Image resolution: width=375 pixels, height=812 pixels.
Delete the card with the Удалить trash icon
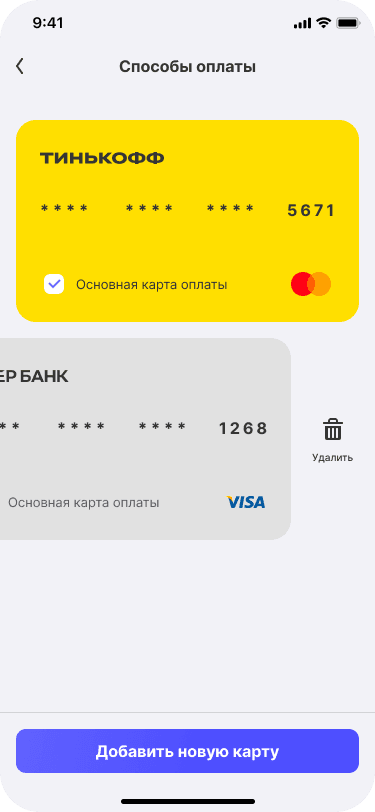click(333, 440)
